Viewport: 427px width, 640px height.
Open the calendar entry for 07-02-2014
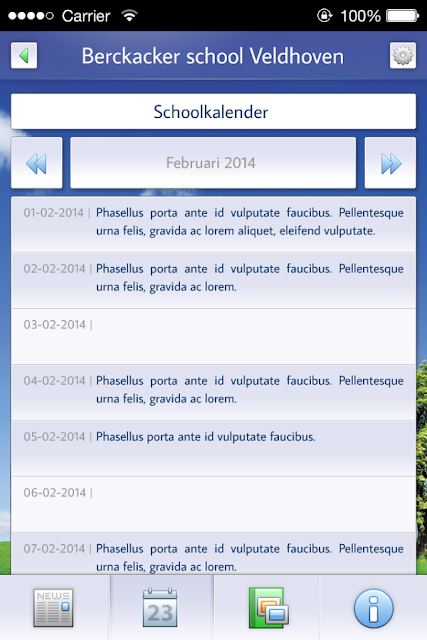coord(214,553)
